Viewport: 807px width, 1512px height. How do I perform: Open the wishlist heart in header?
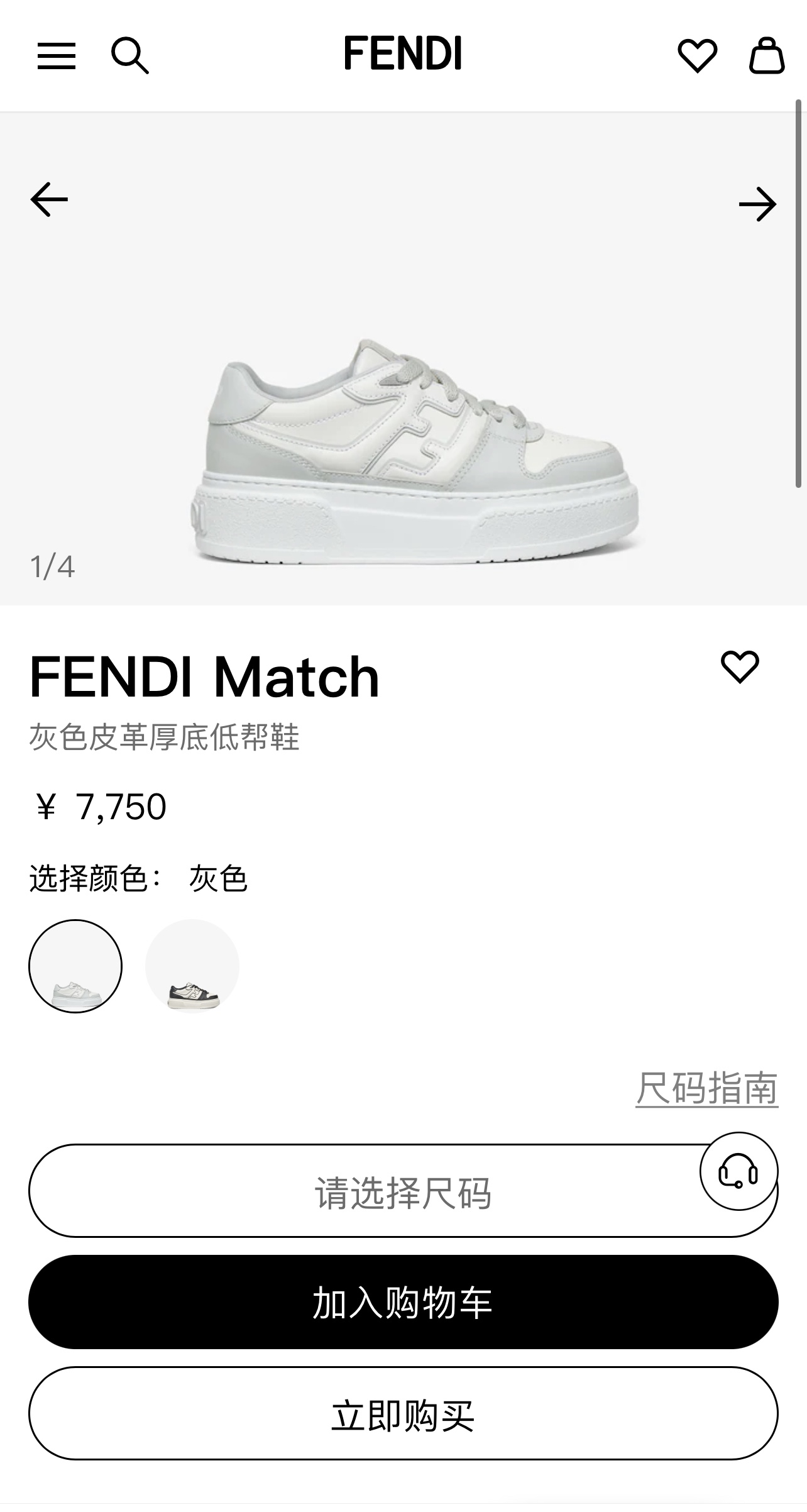coord(697,56)
